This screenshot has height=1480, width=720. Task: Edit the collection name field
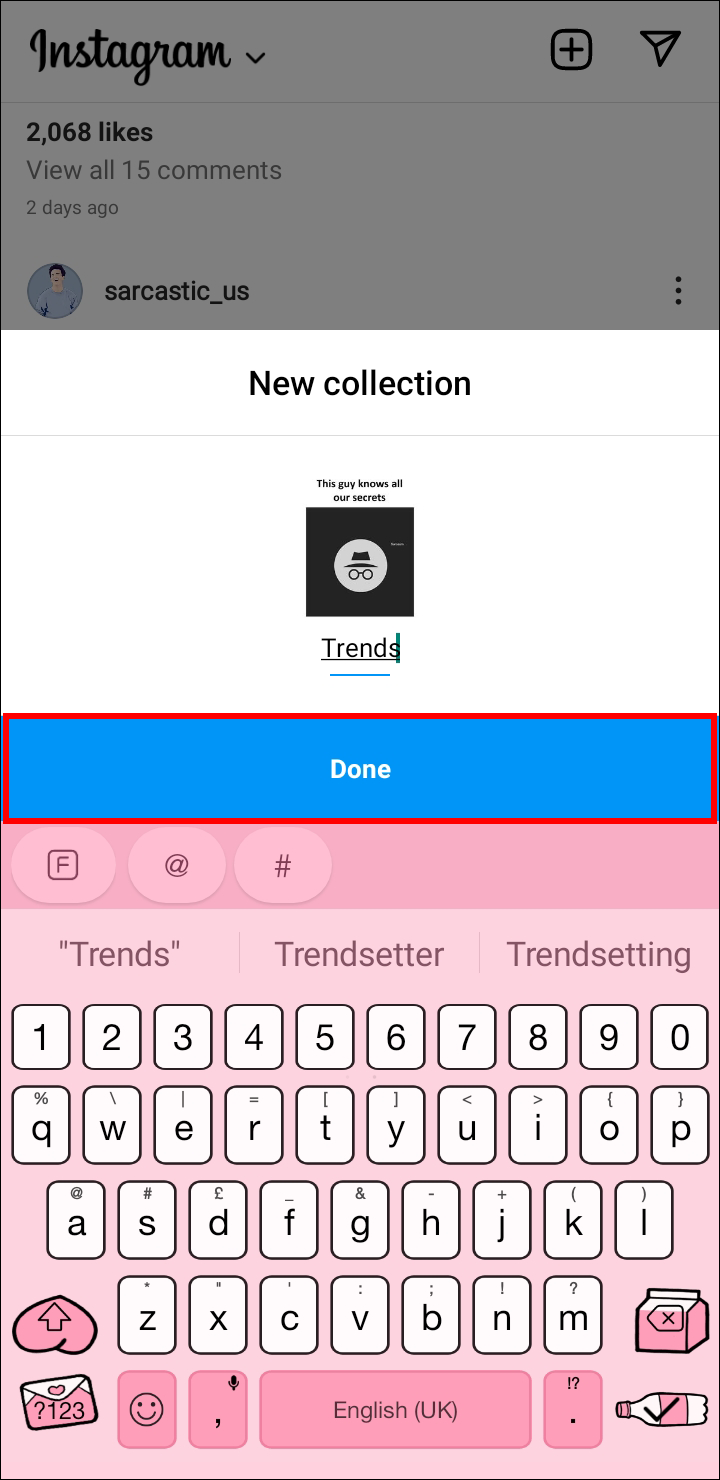pyautogui.click(x=360, y=649)
